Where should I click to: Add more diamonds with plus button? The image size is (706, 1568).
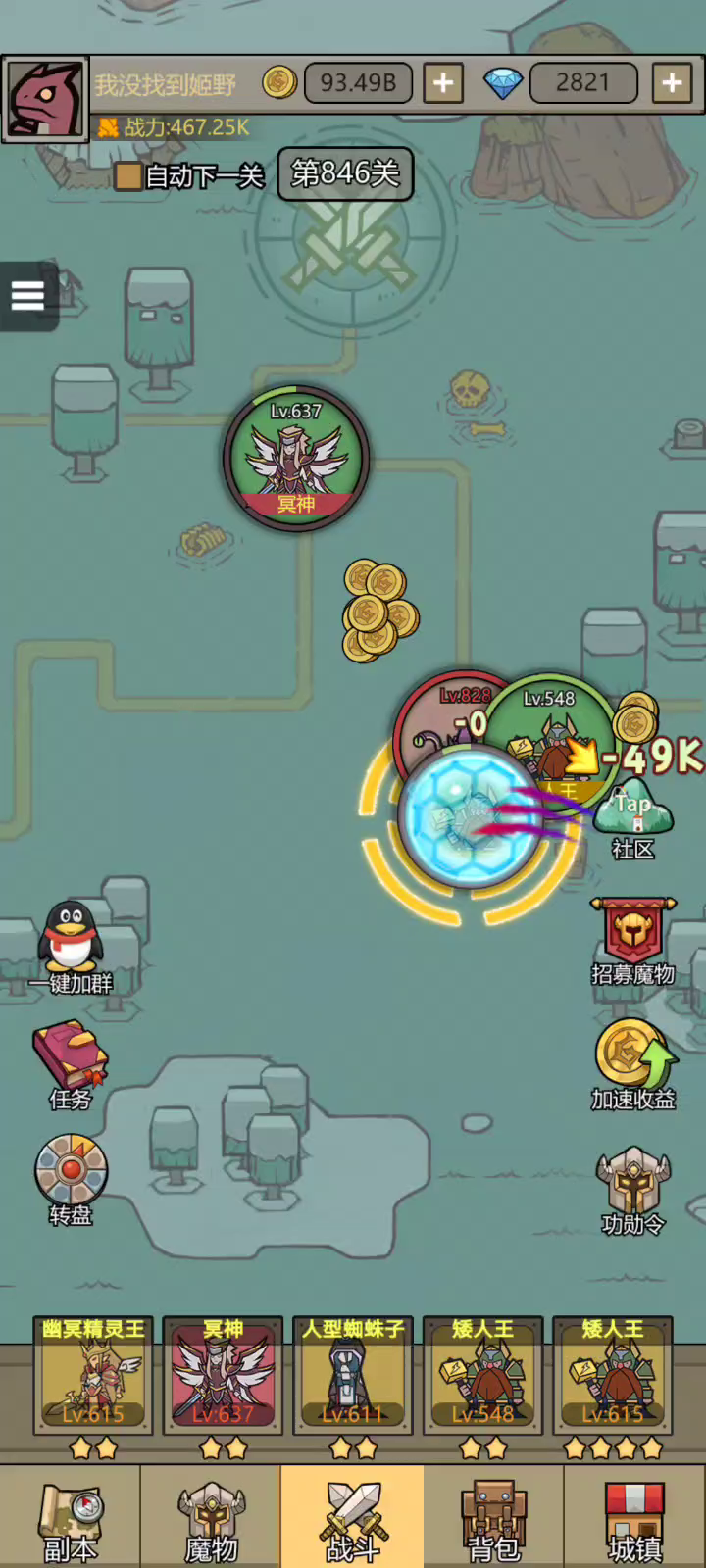pyautogui.click(x=672, y=83)
